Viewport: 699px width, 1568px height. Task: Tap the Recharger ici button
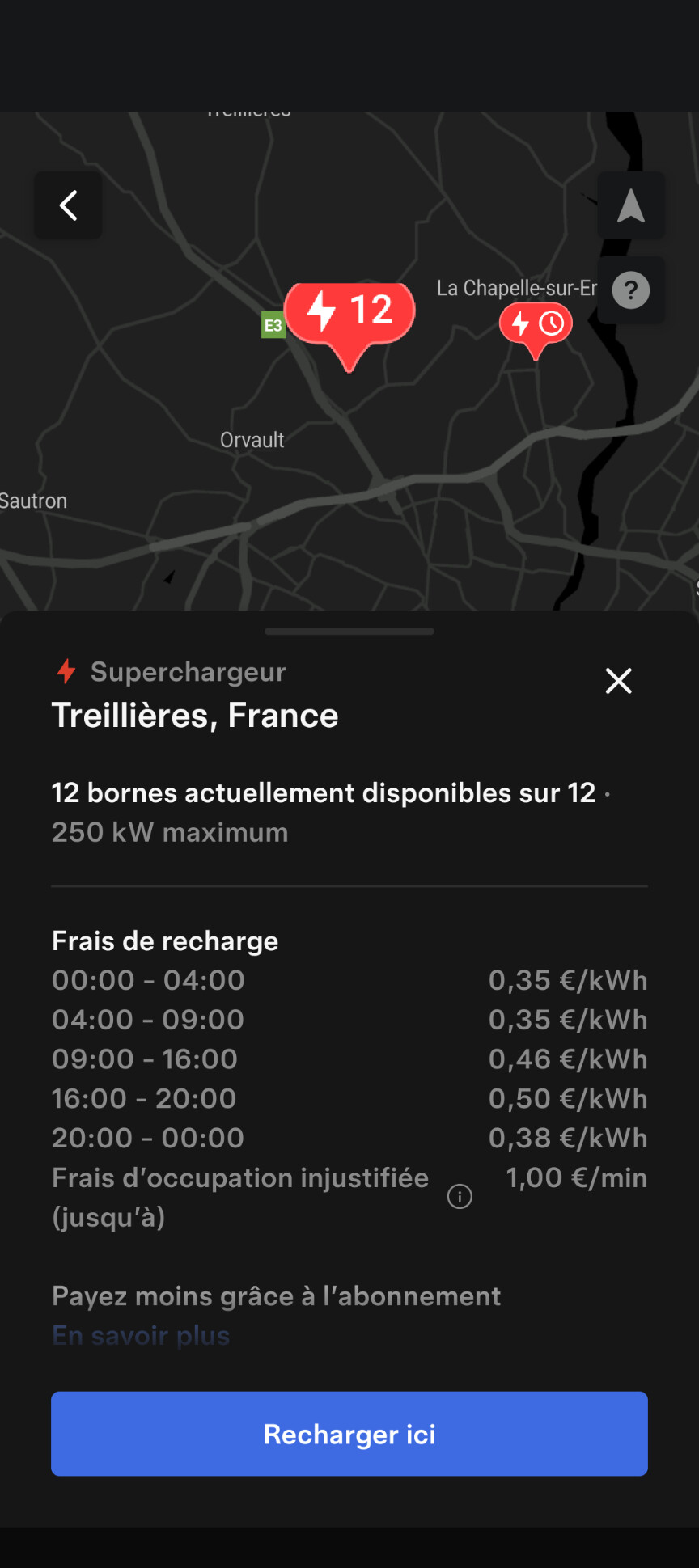349,1434
